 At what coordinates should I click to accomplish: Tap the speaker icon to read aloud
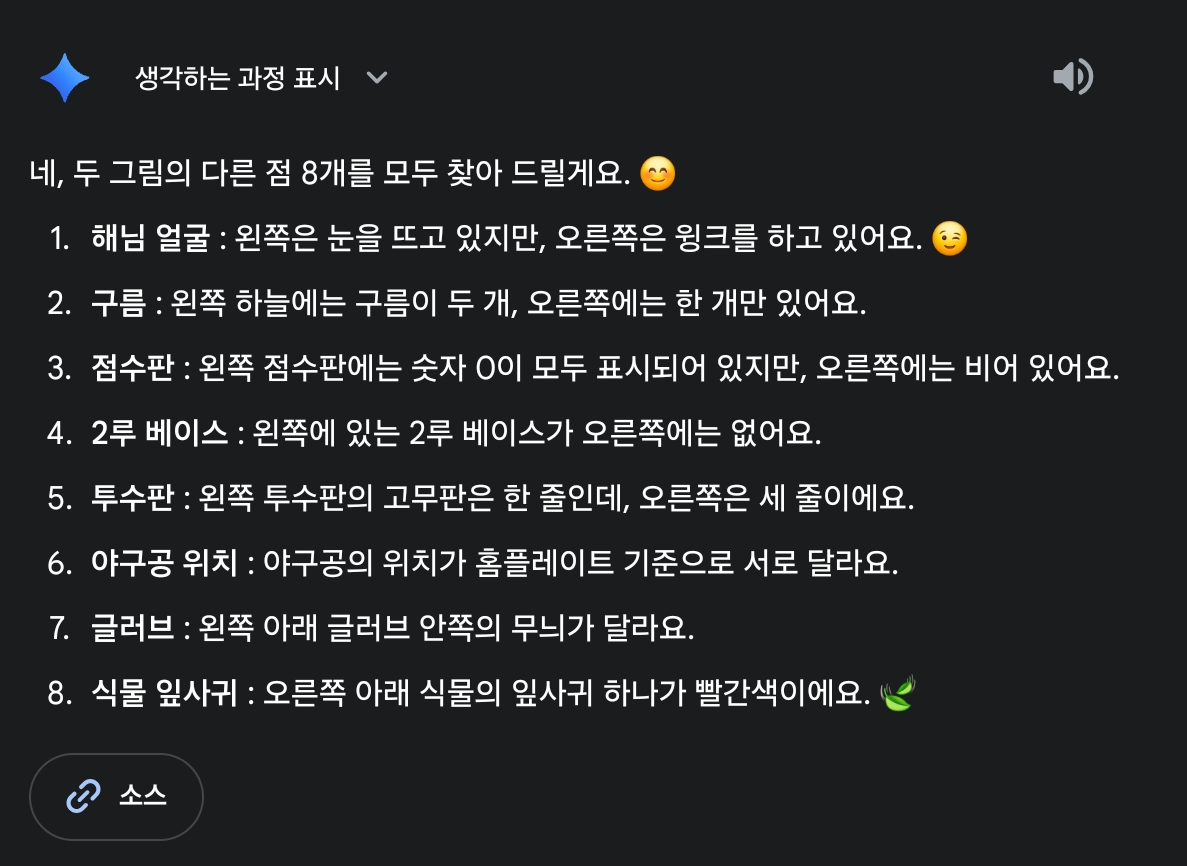(1073, 77)
